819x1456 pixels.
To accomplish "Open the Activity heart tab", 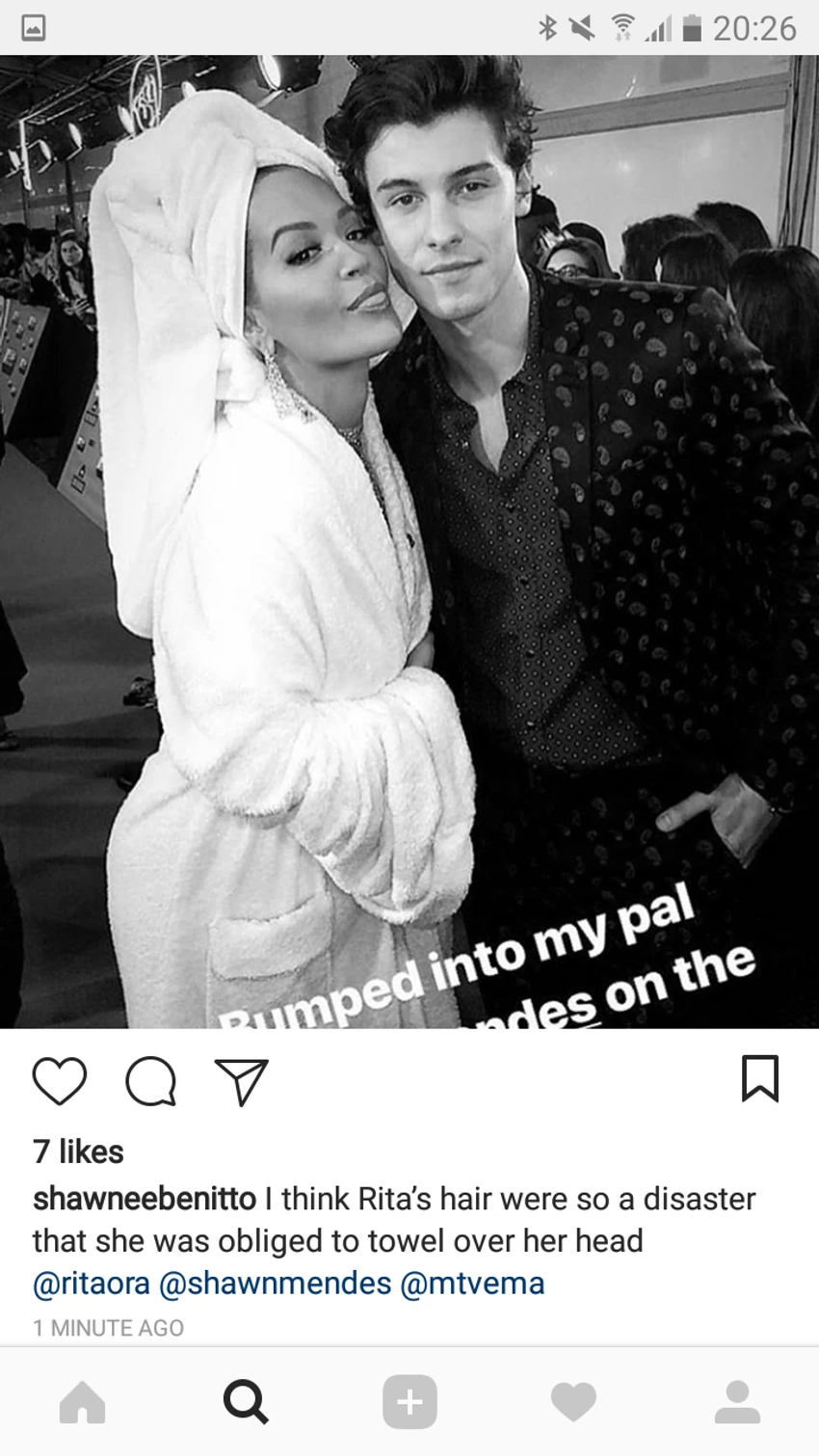I will pos(573,1402).
